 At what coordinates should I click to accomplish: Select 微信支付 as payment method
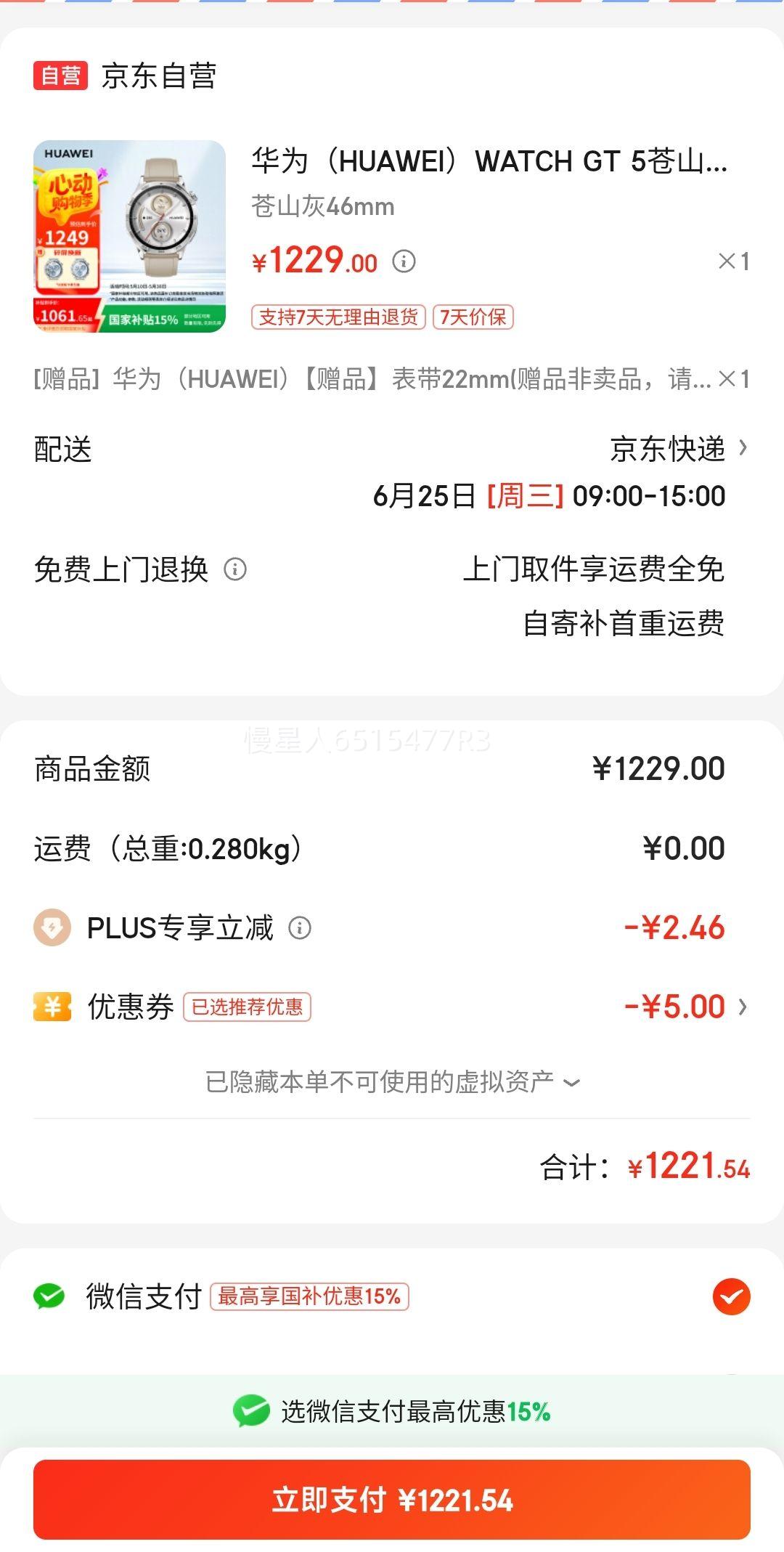[392, 1296]
